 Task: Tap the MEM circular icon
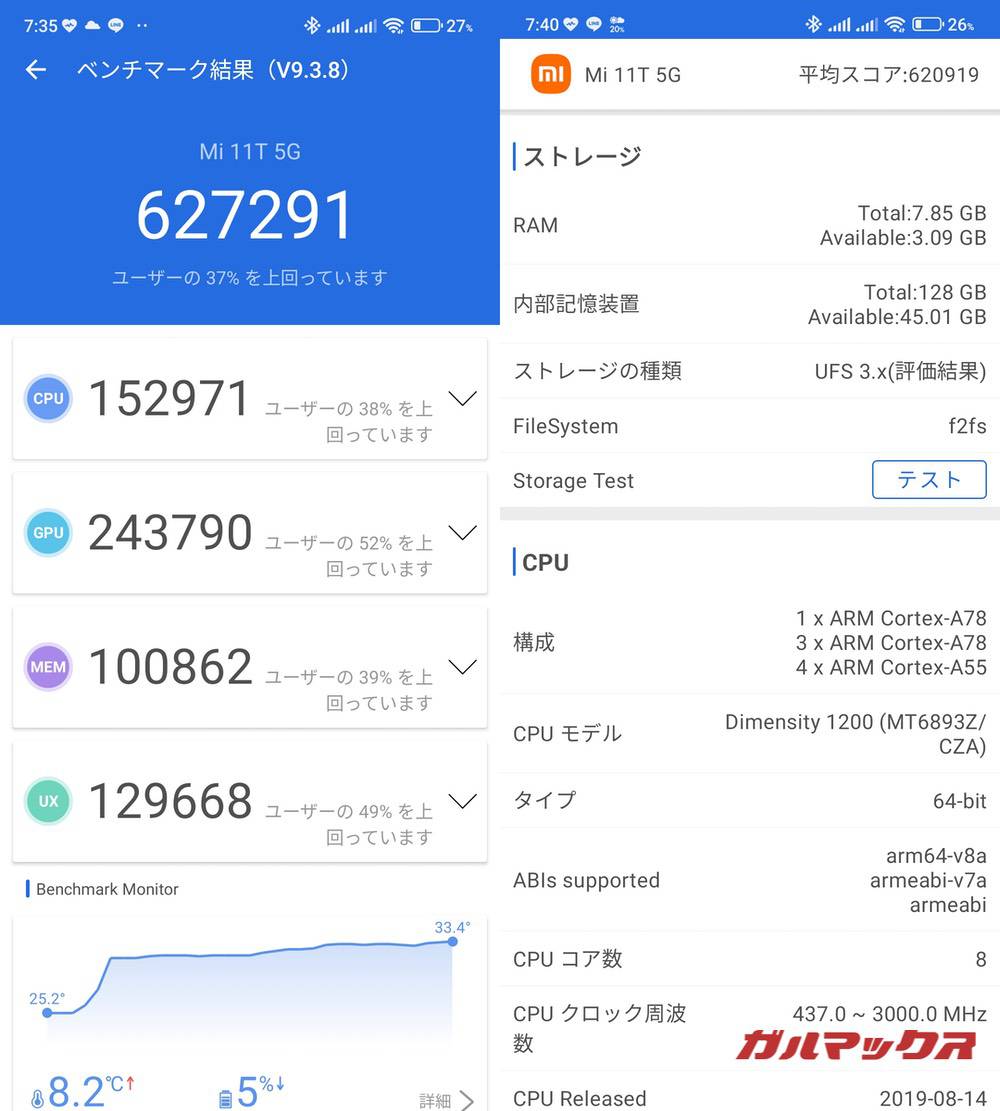(47, 666)
